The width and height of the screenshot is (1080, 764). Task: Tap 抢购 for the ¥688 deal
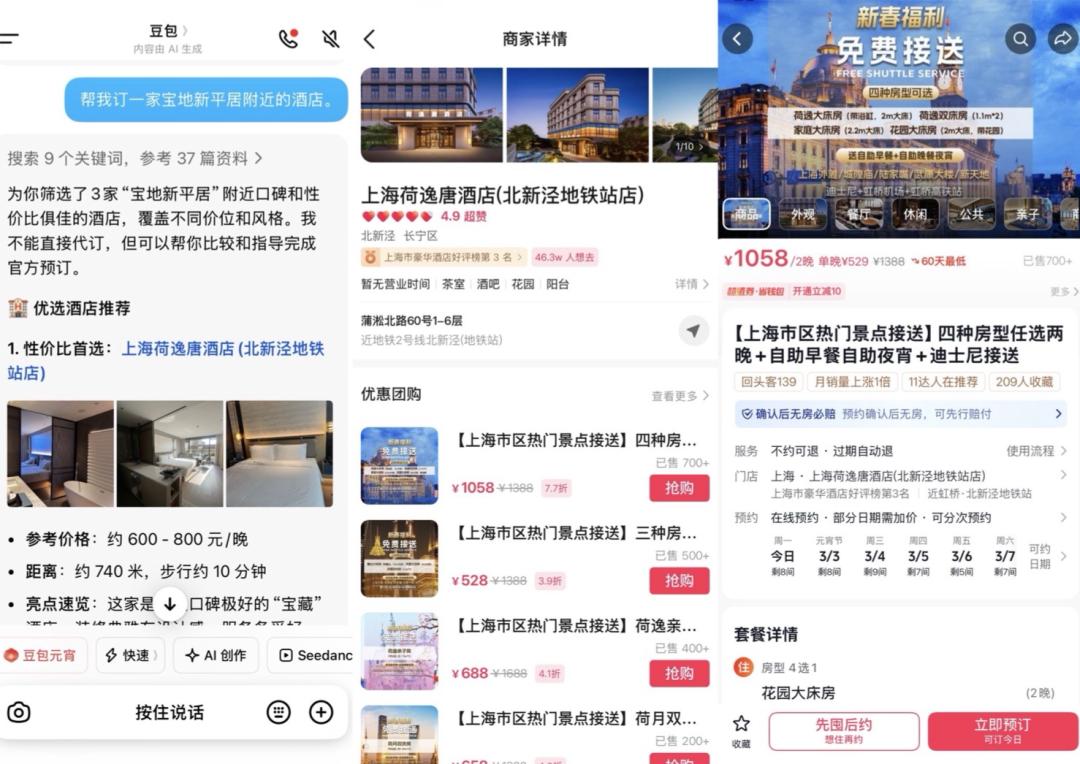(679, 674)
